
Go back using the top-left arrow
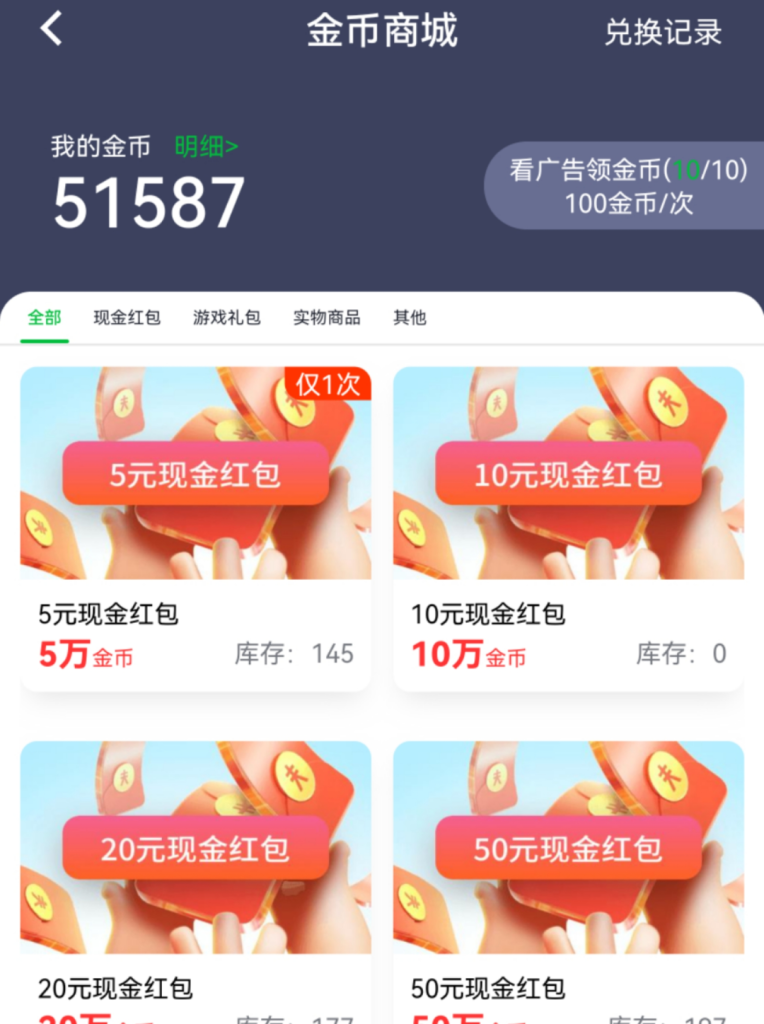point(51,30)
